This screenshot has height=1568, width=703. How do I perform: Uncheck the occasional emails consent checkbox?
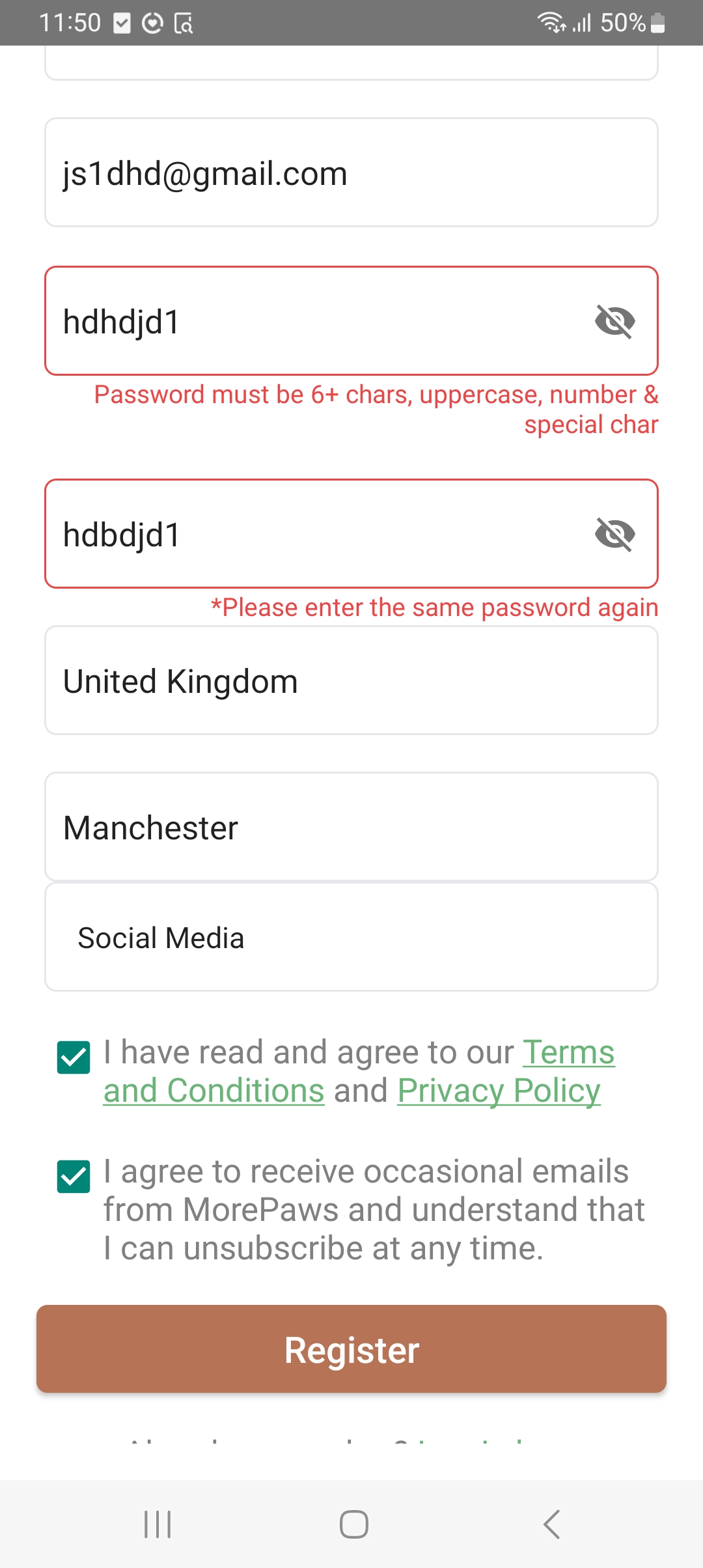[74, 1176]
